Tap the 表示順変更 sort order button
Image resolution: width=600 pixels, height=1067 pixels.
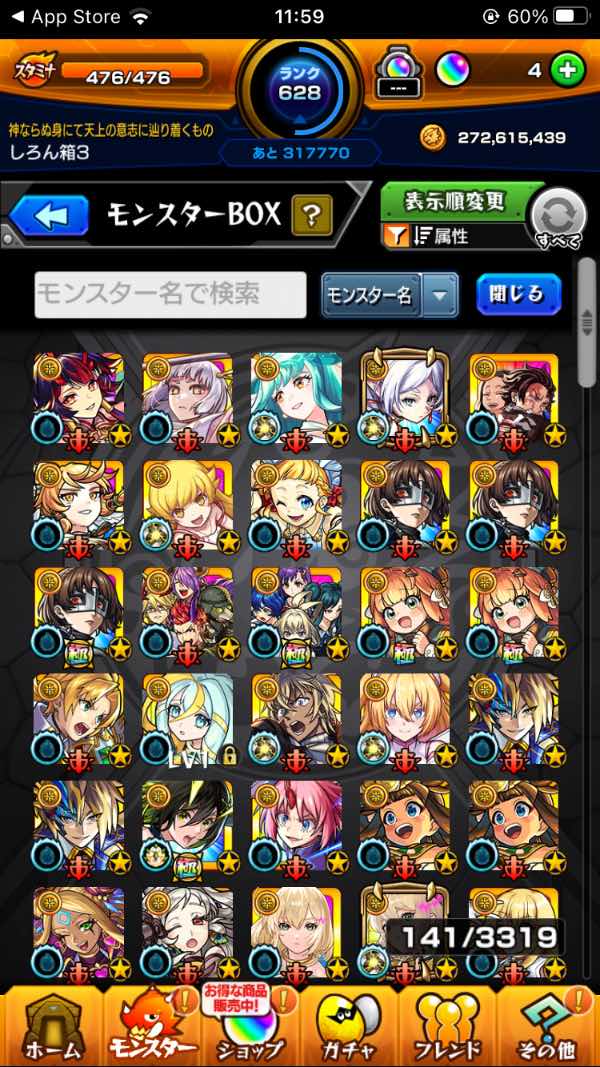[454, 201]
